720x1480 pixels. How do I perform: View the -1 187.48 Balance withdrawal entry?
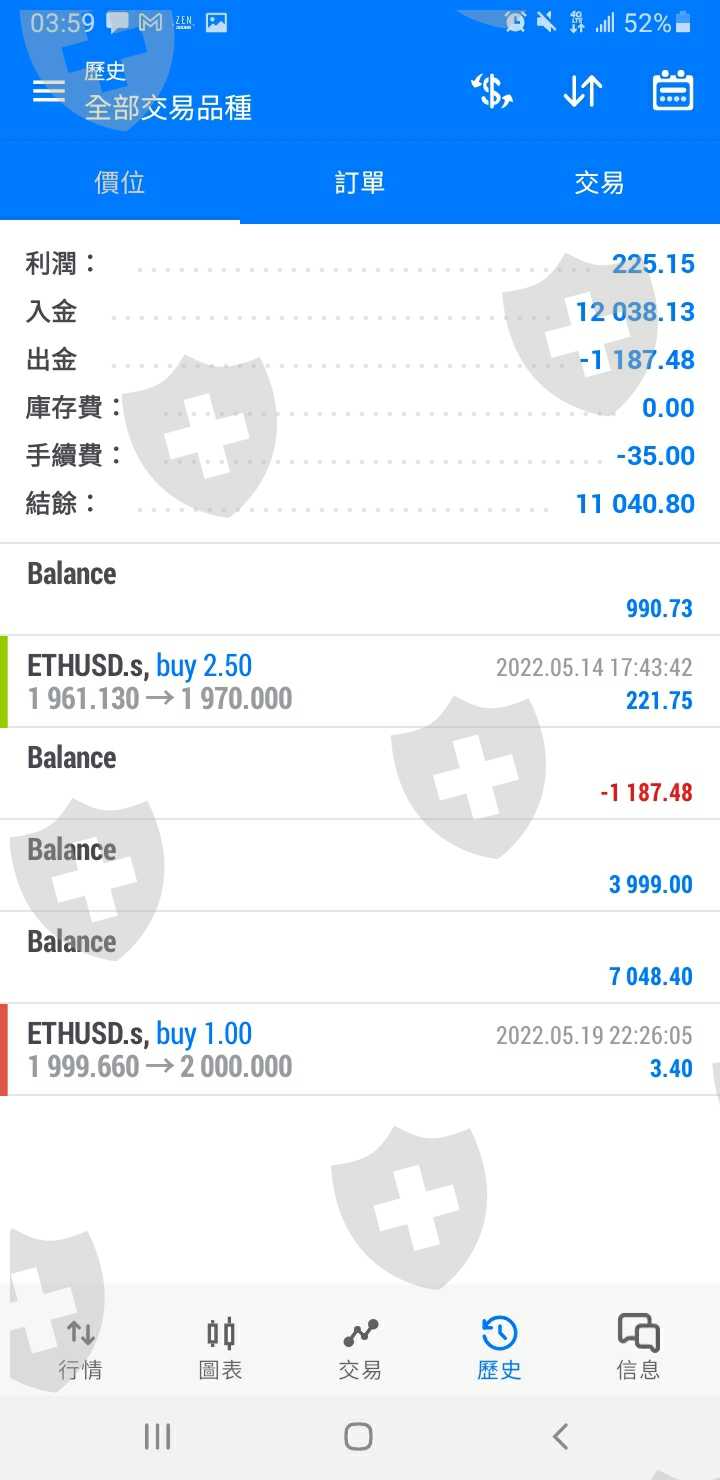point(360,774)
